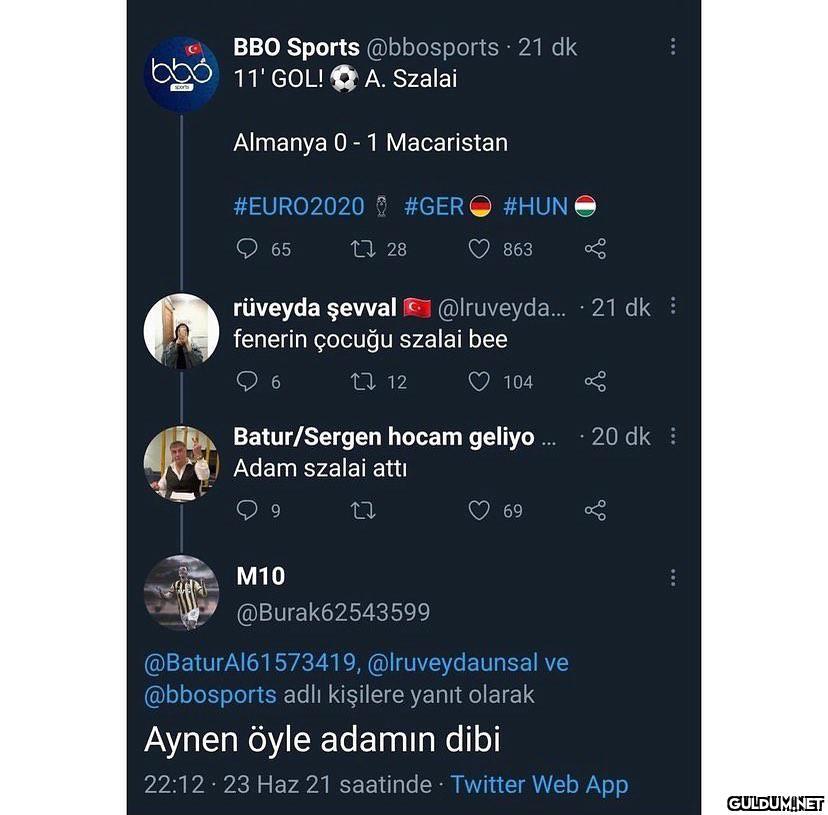Reply to the BBO Sports tweet
828x815 pixels.
pyautogui.click(x=248, y=249)
